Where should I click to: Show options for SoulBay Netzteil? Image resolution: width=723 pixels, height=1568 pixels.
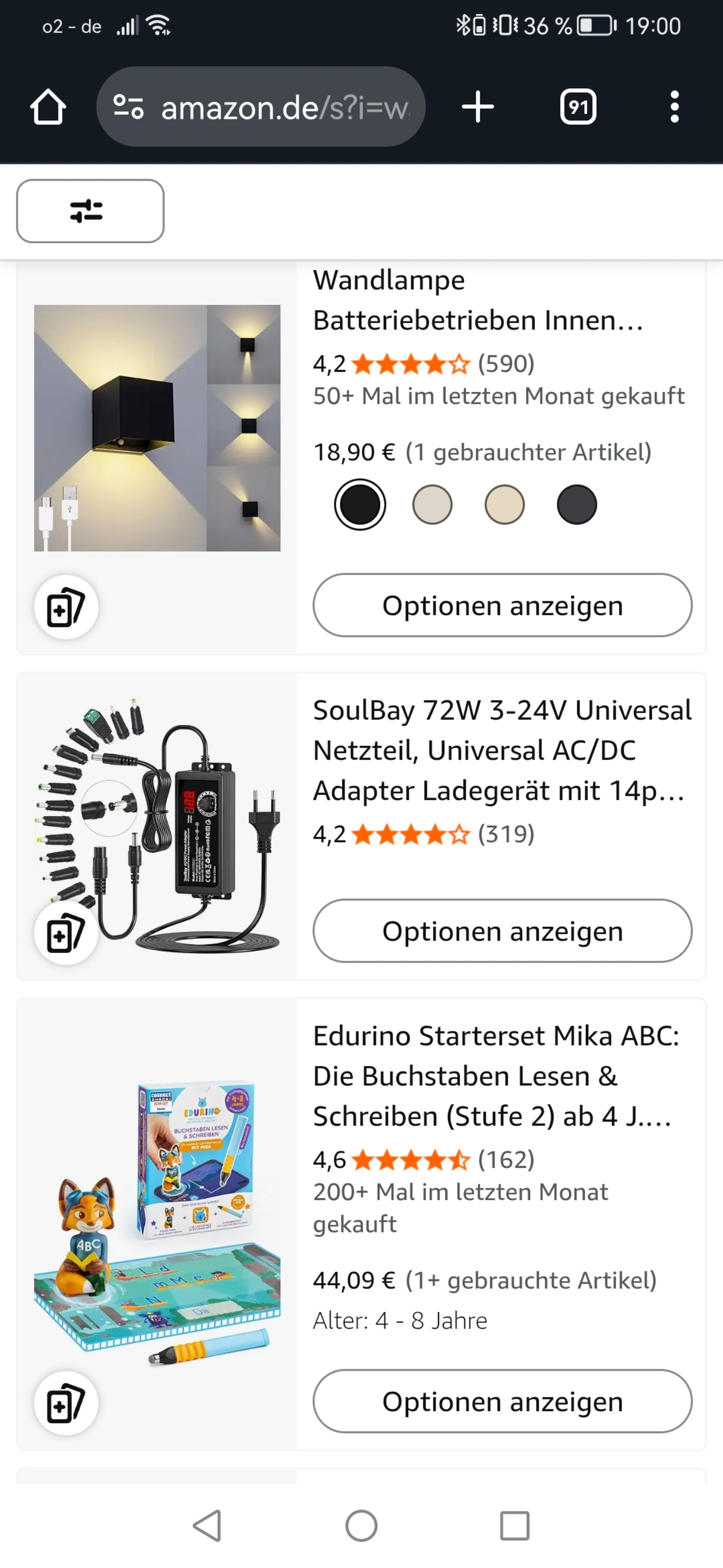tap(502, 931)
